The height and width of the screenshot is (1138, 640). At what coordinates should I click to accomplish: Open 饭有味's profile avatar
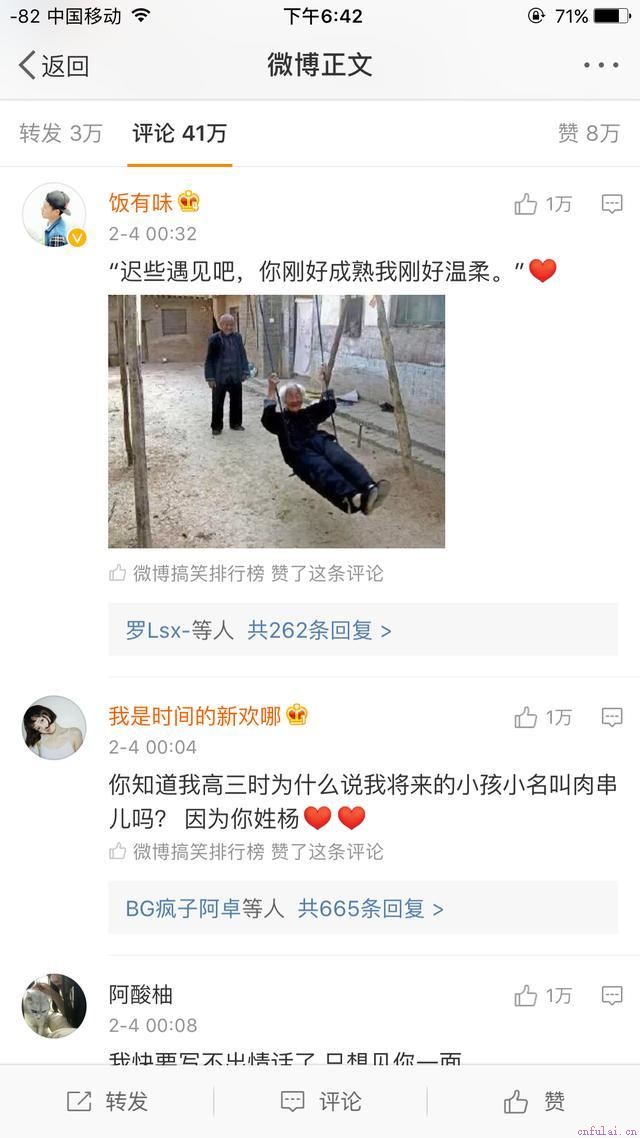tap(54, 215)
